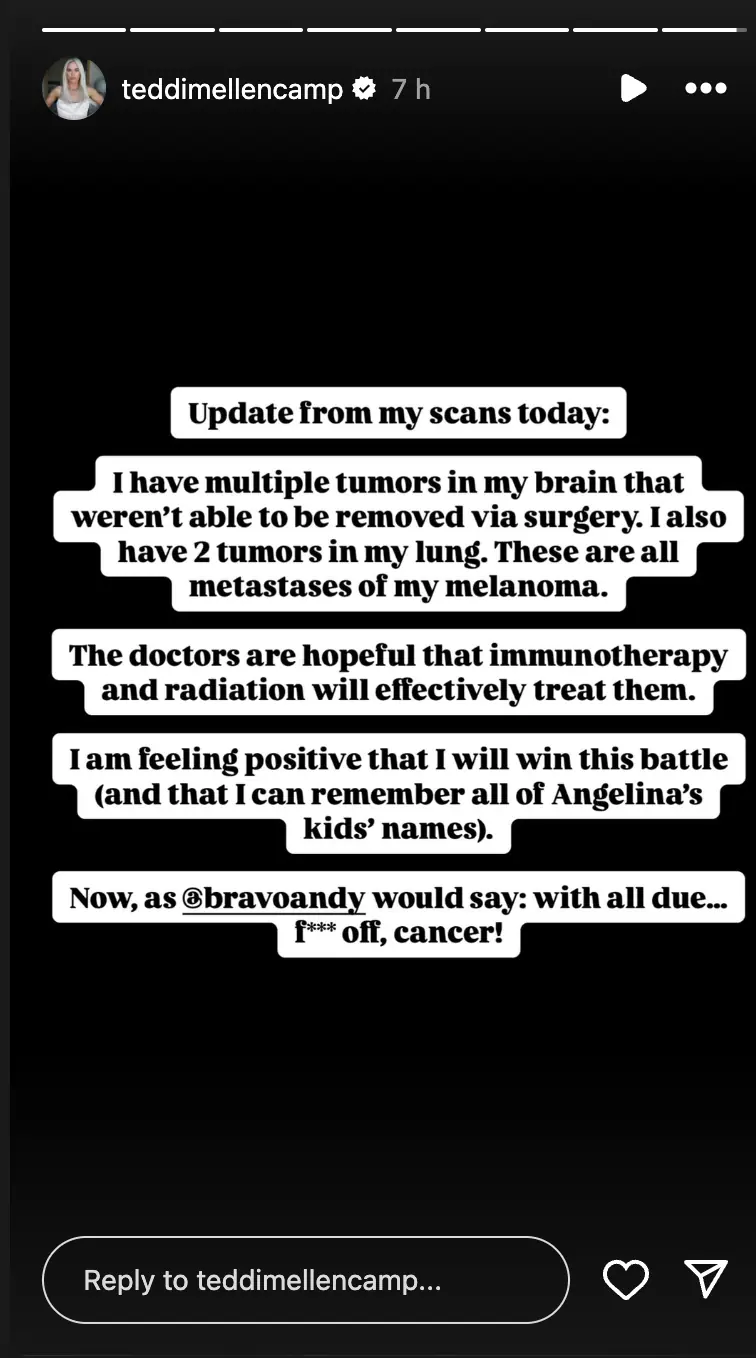Resume the story with the play button
Viewport: 756px width, 1361px height.
pos(634,88)
